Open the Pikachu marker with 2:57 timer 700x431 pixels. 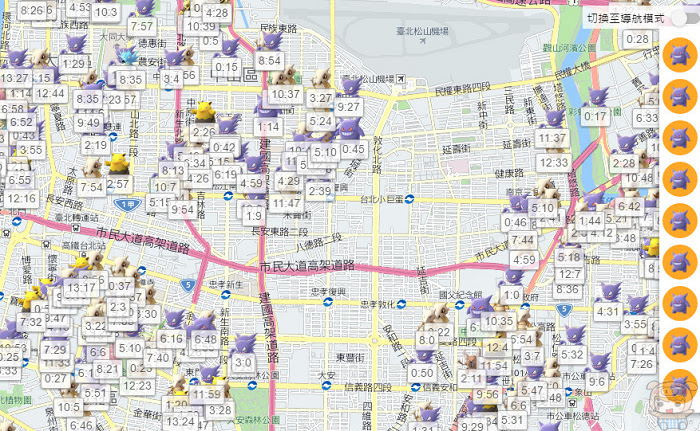tap(118, 163)
